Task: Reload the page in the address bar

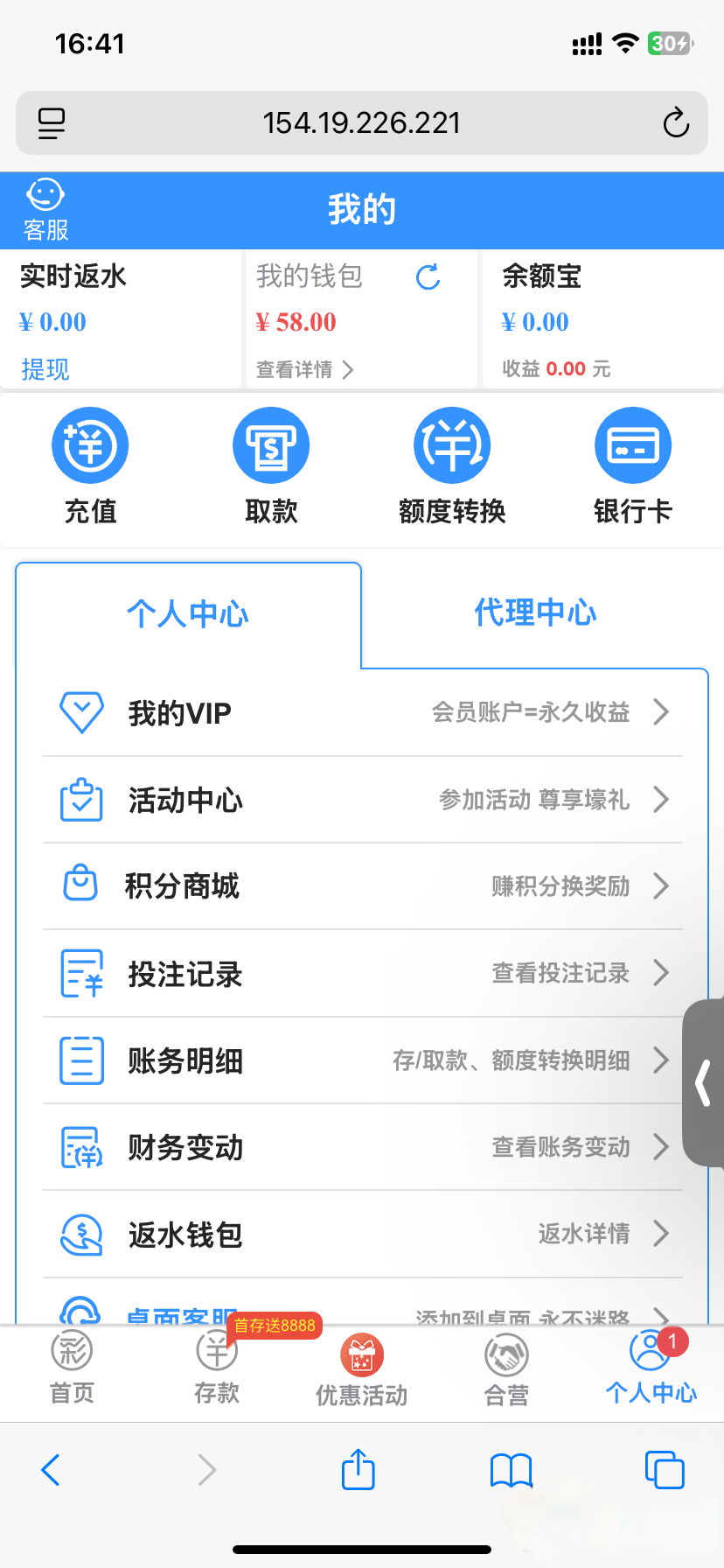Action: pyautogui.click(x=676, y=123)
